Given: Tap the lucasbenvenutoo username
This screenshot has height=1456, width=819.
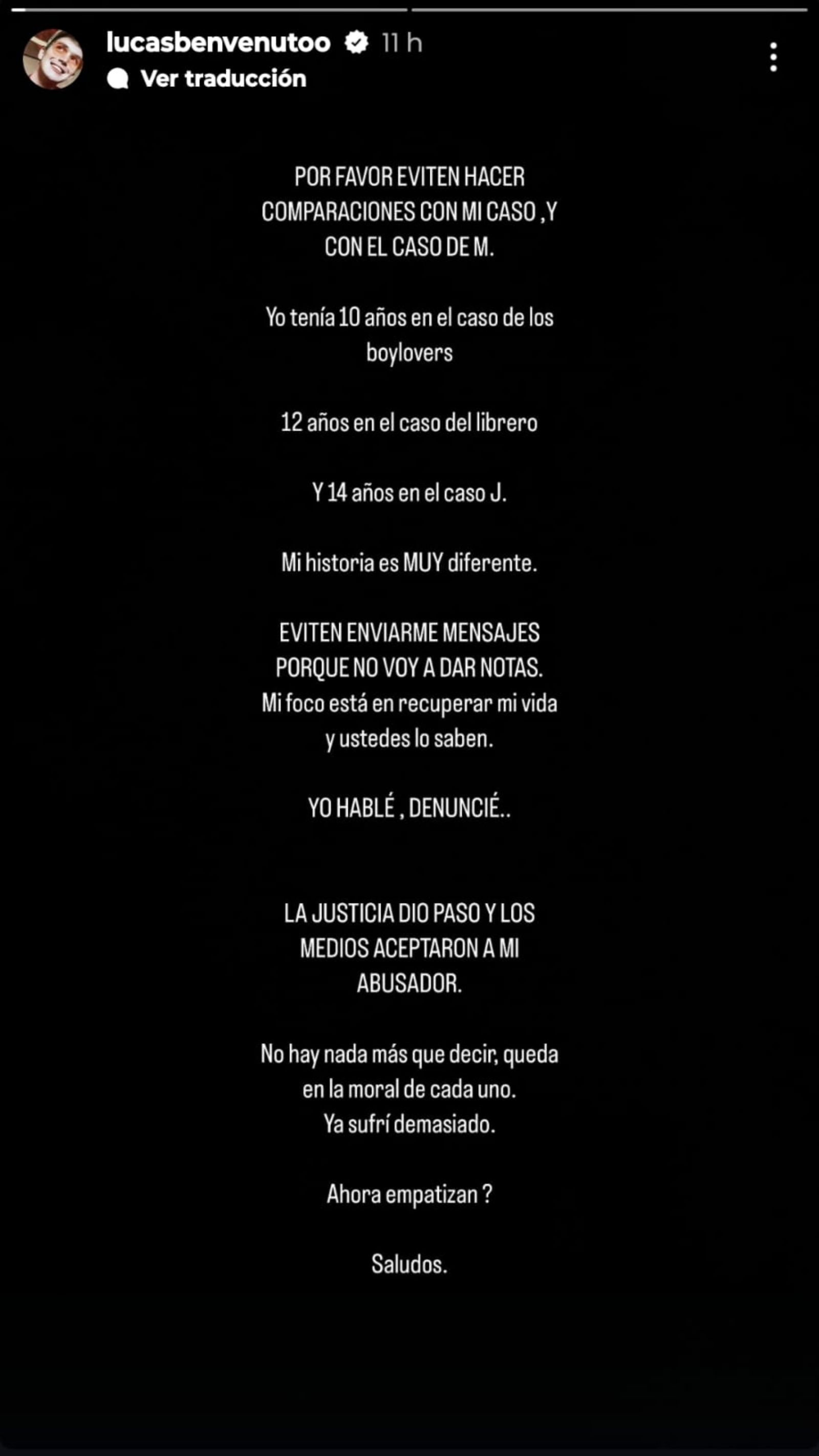Looking at the screenshot, I should [x=219, y=43].
